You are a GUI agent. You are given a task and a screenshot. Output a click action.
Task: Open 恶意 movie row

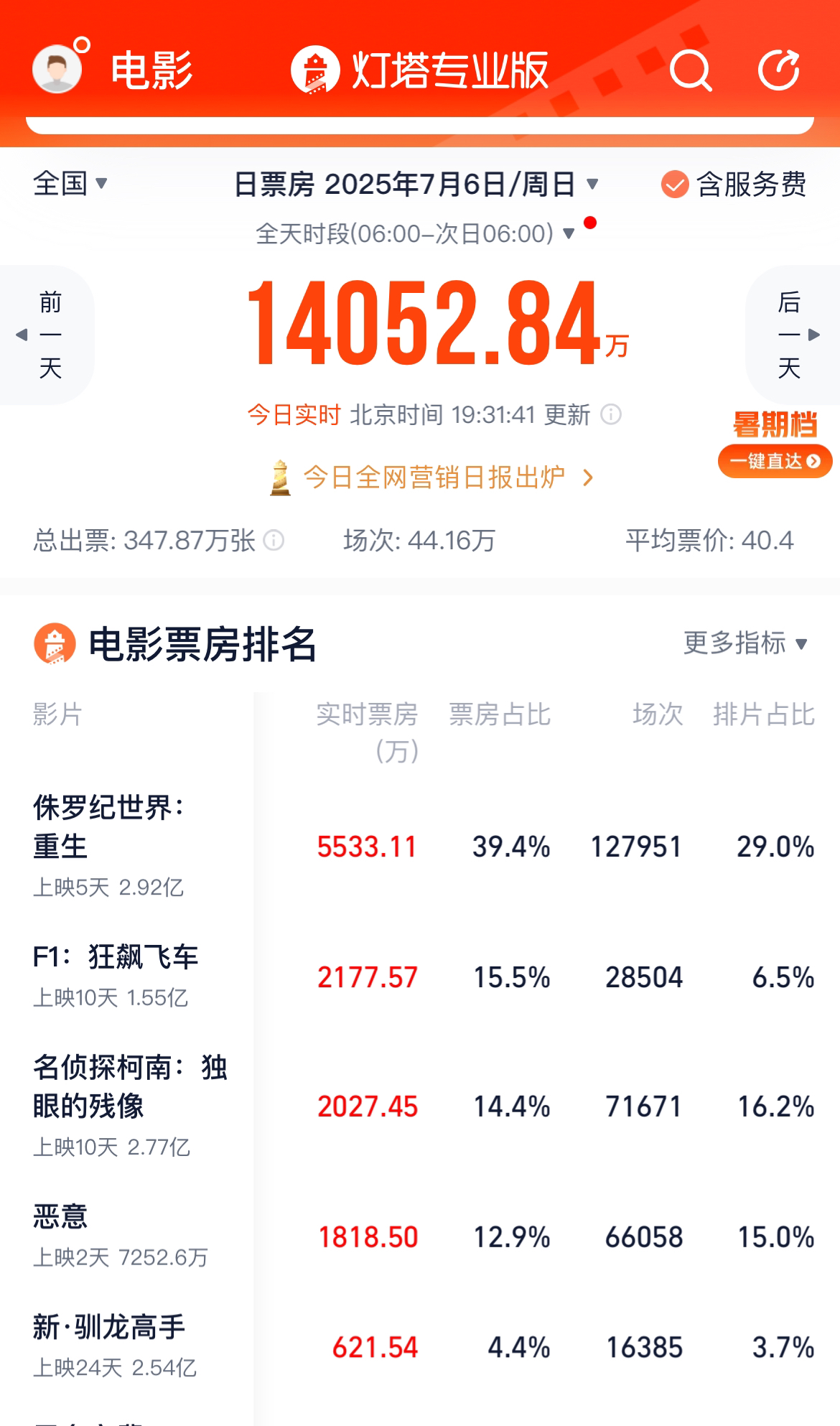click(420, 1237)
